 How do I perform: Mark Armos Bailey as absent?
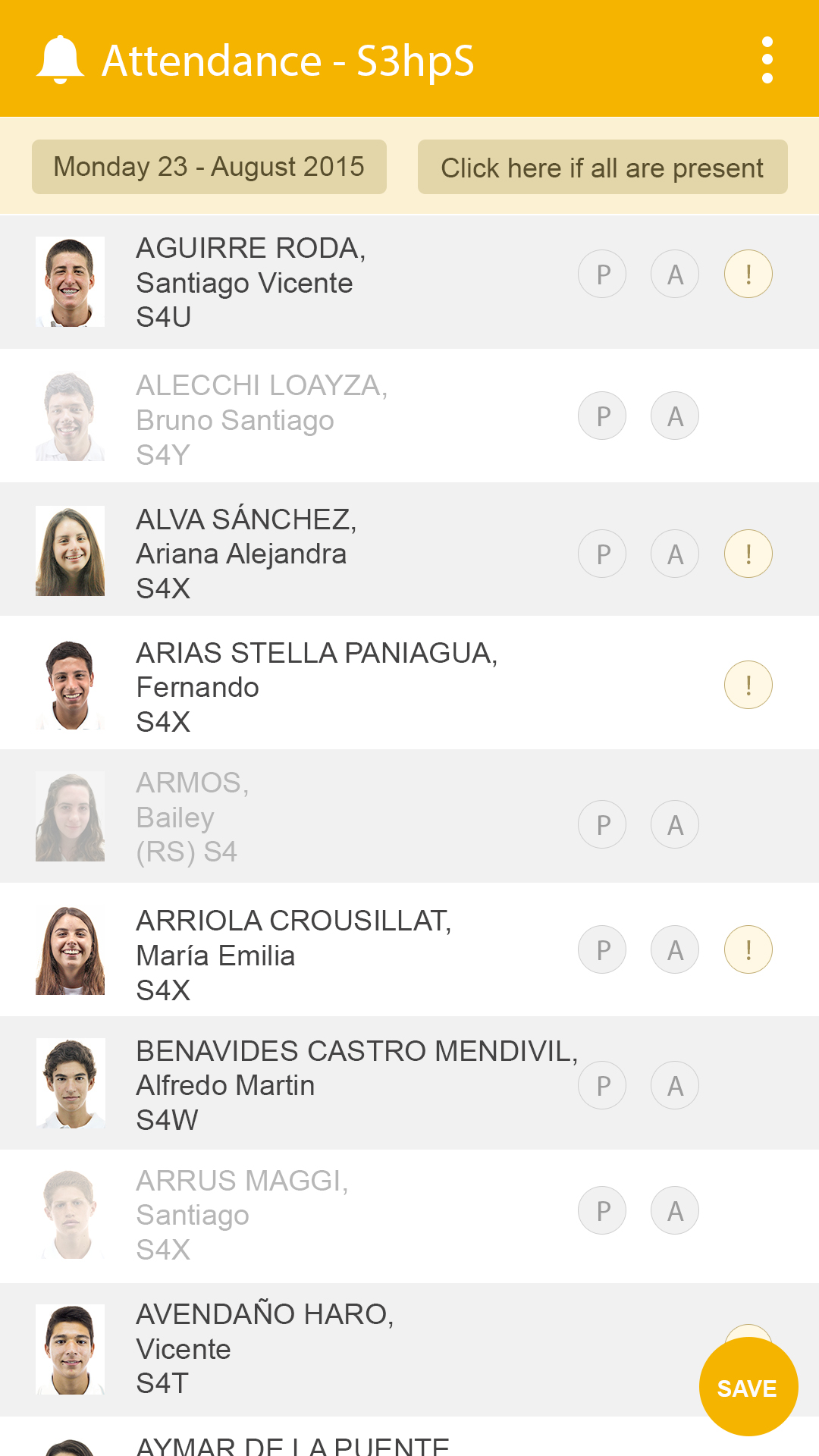(x=675, y=824)
